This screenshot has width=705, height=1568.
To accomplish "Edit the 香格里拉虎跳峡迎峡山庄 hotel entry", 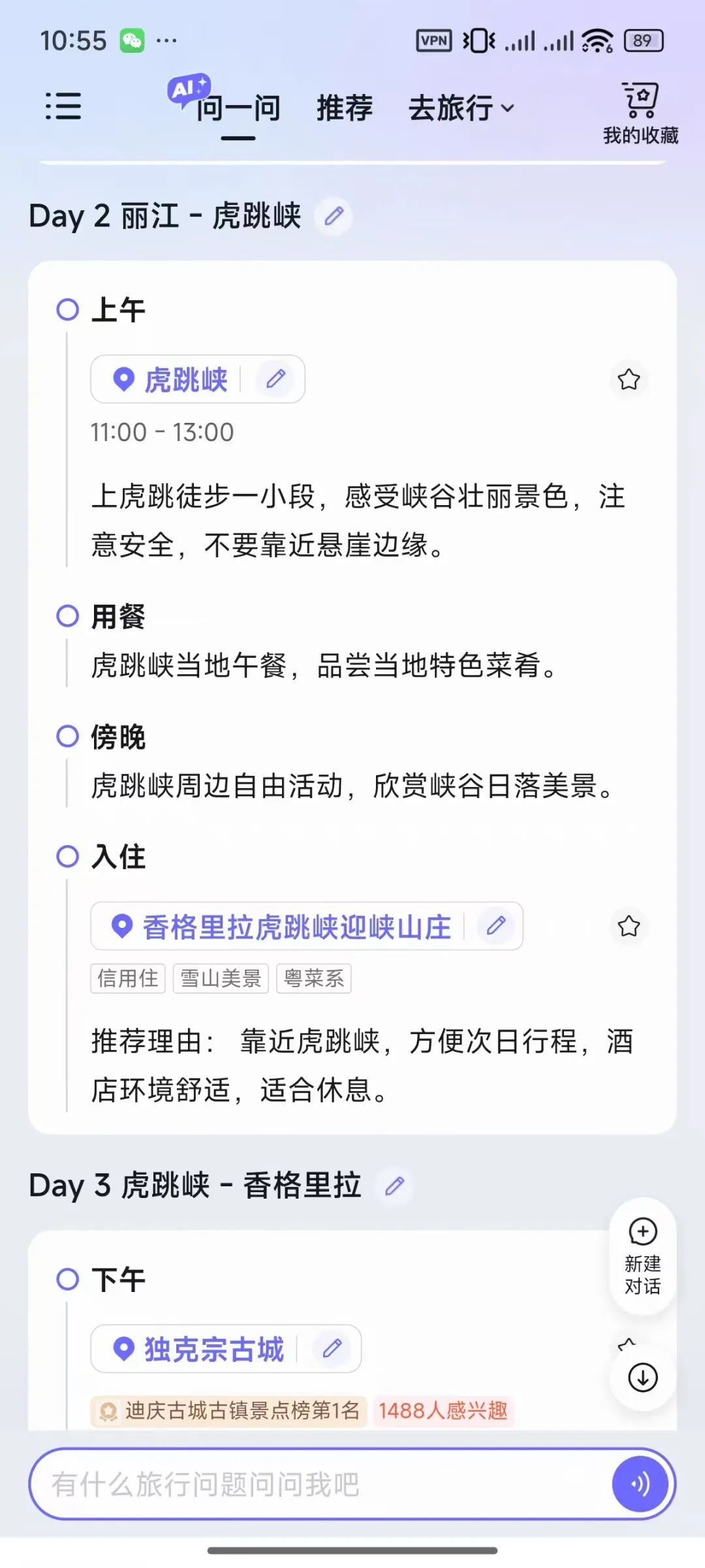I will [495, 926].
